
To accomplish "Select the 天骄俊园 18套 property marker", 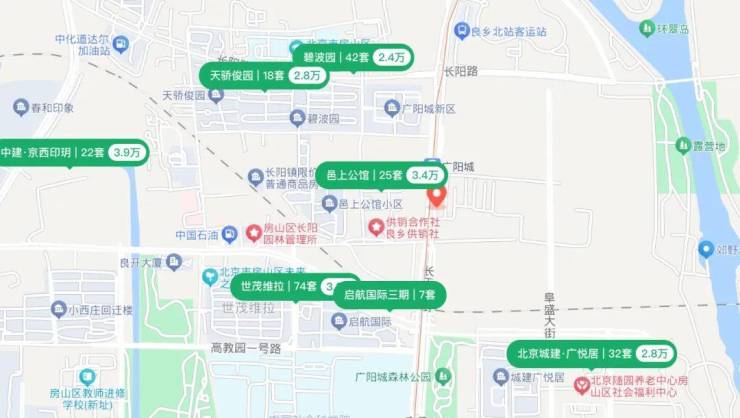I will point(265,75).
